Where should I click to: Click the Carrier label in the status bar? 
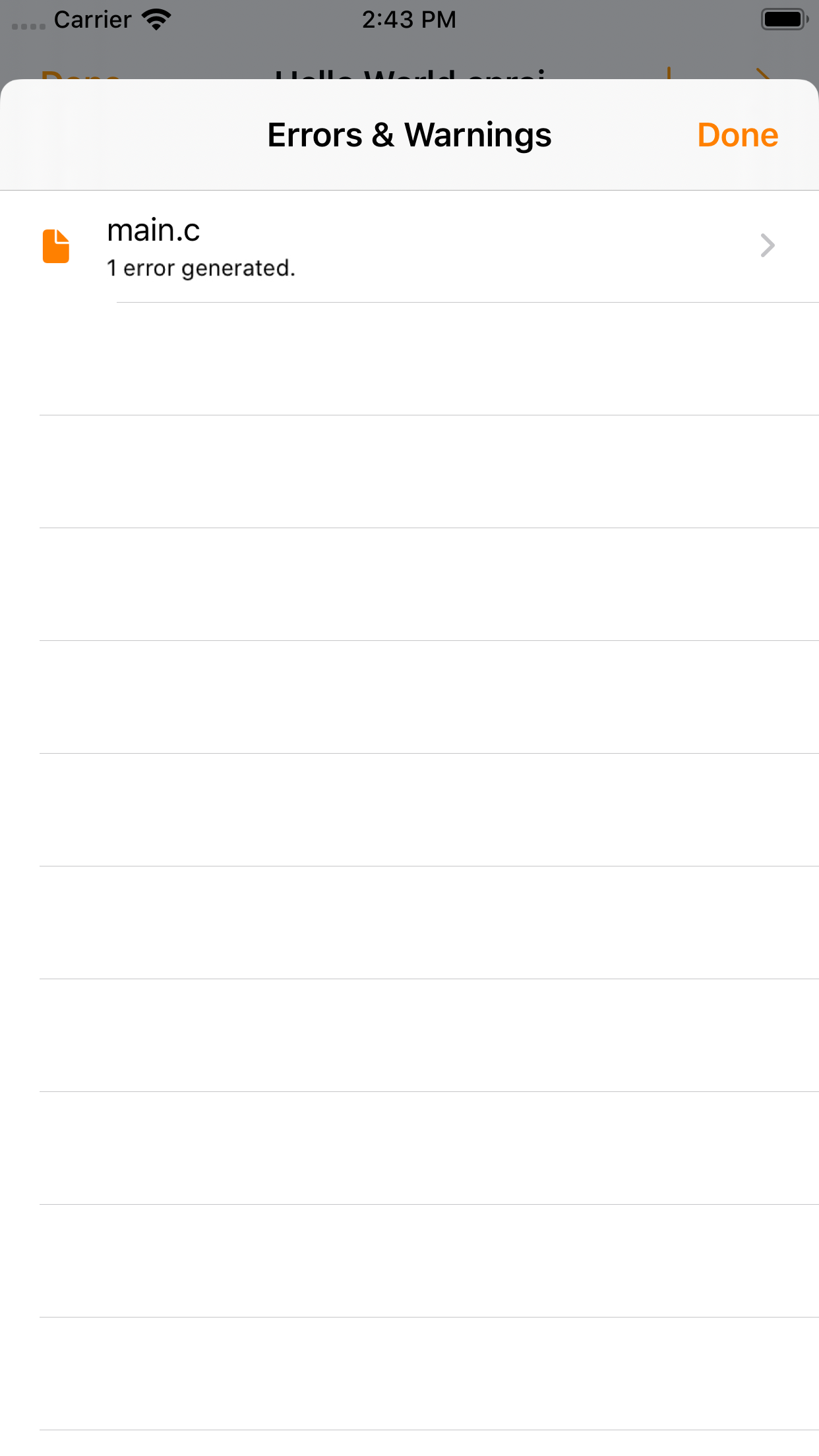(92, 19)
